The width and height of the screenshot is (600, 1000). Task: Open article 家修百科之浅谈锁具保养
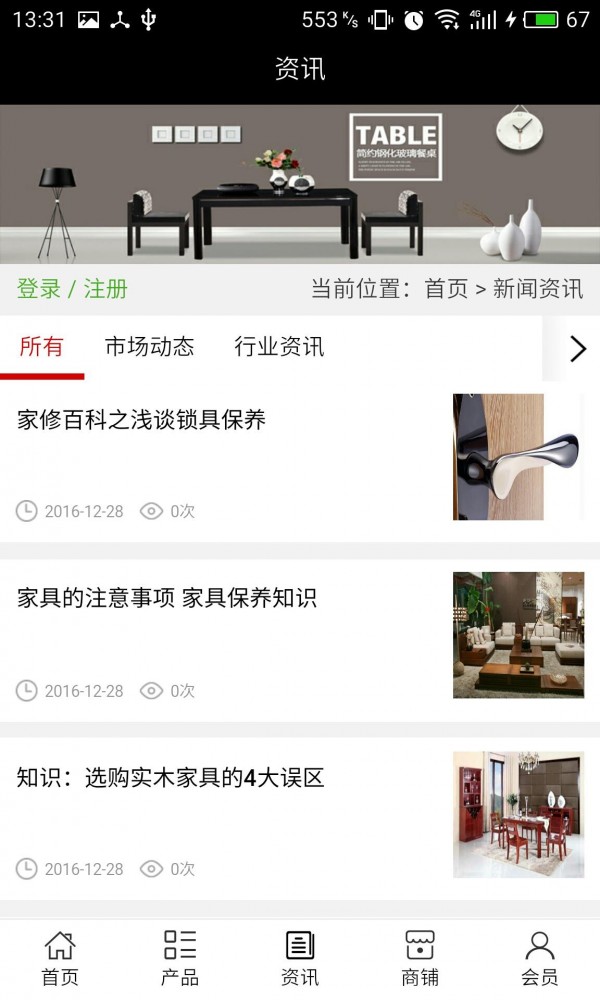point(142,420)
